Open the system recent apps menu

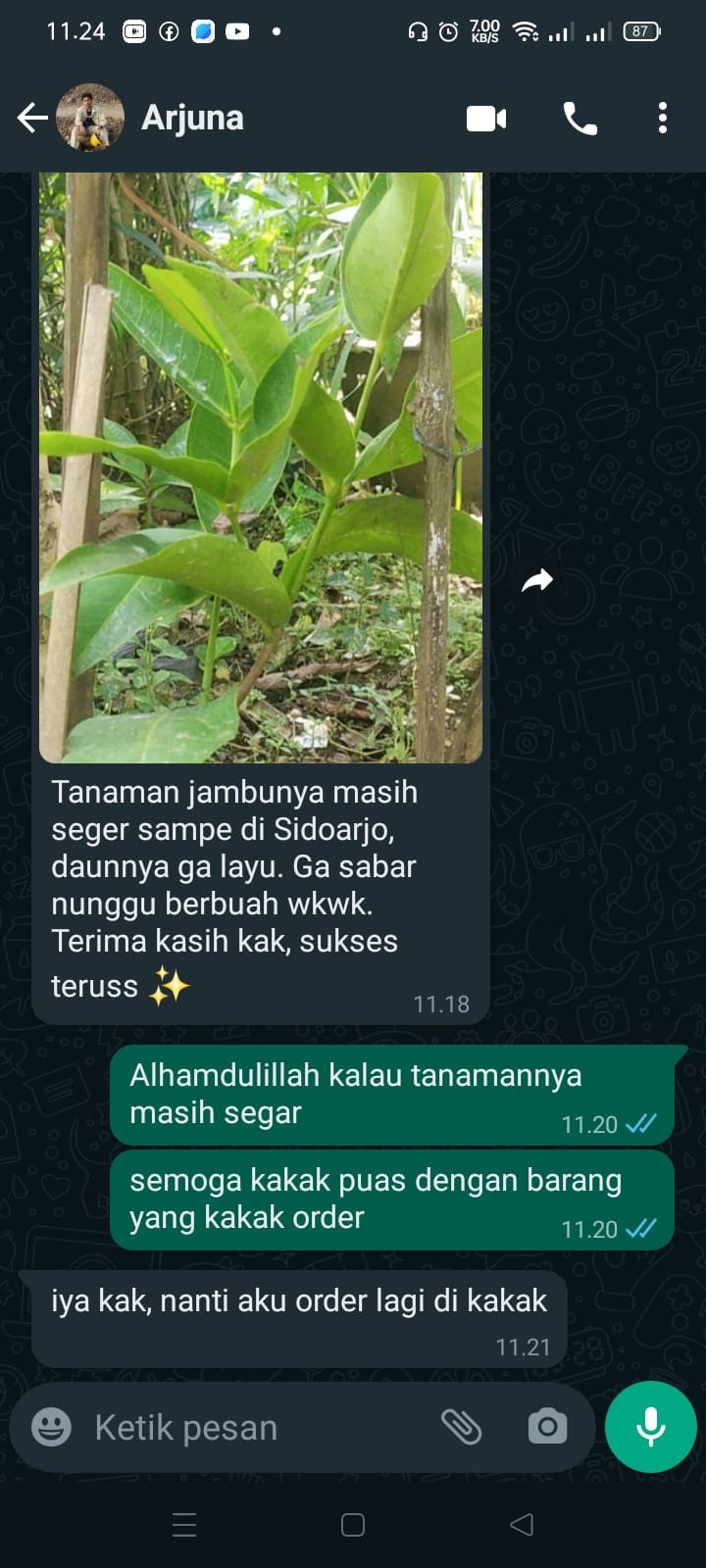(x=184, y=1525)
